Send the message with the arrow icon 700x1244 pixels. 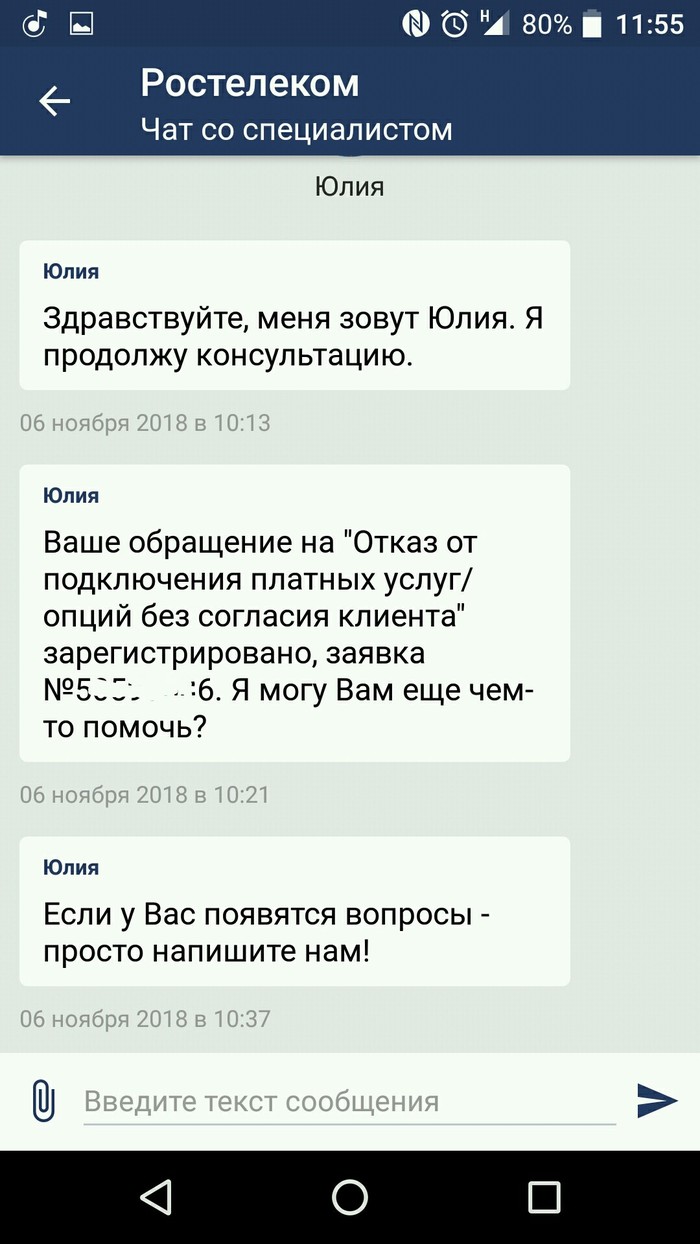pos(657,1100)
